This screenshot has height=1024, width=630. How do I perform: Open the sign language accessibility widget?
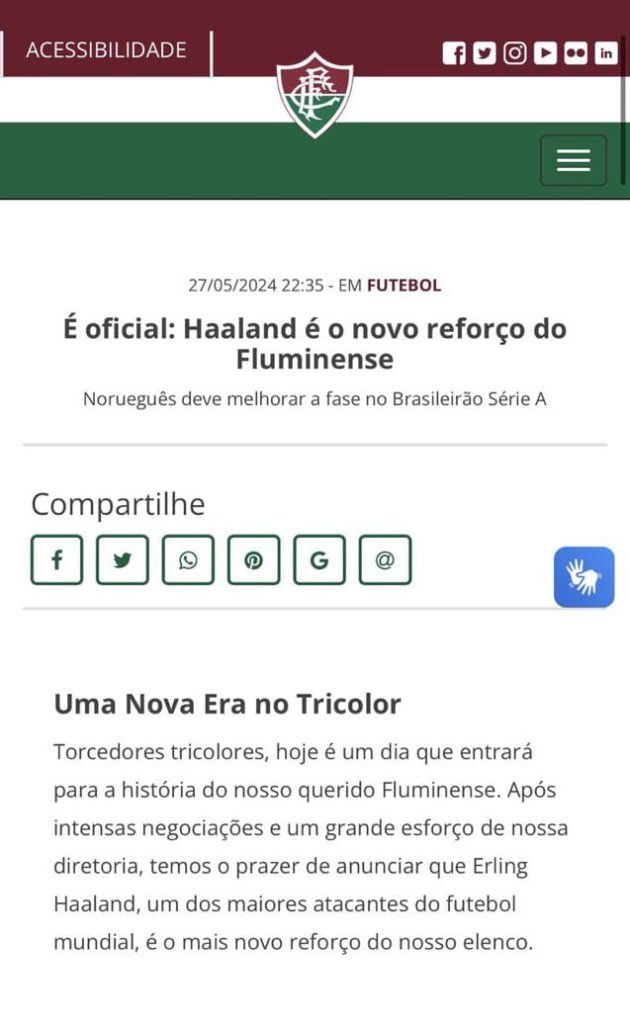584,577
